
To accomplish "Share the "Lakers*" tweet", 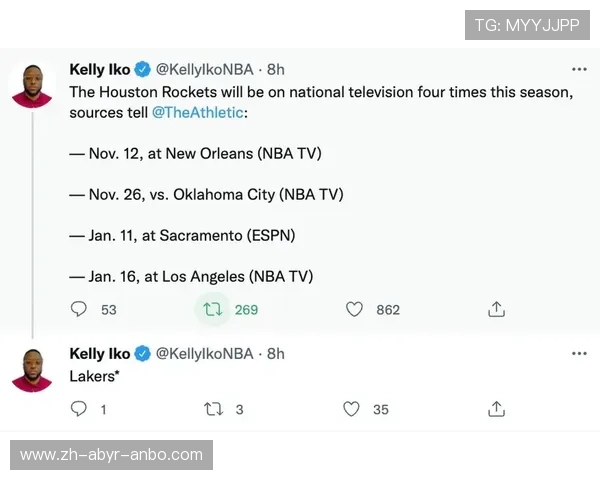I will click(x=496, y=409).
